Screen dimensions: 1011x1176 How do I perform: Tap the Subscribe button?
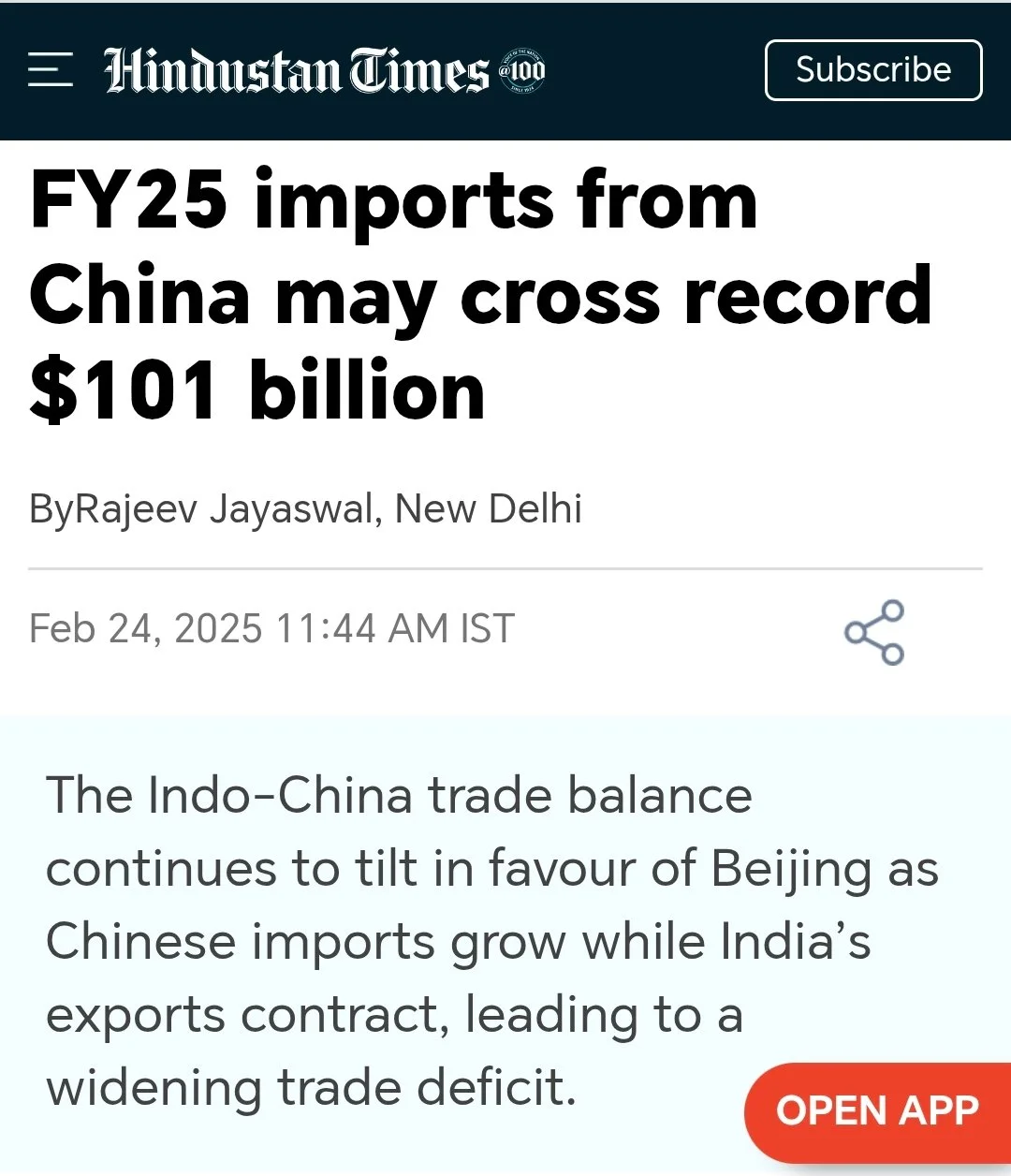pos(872,70)
